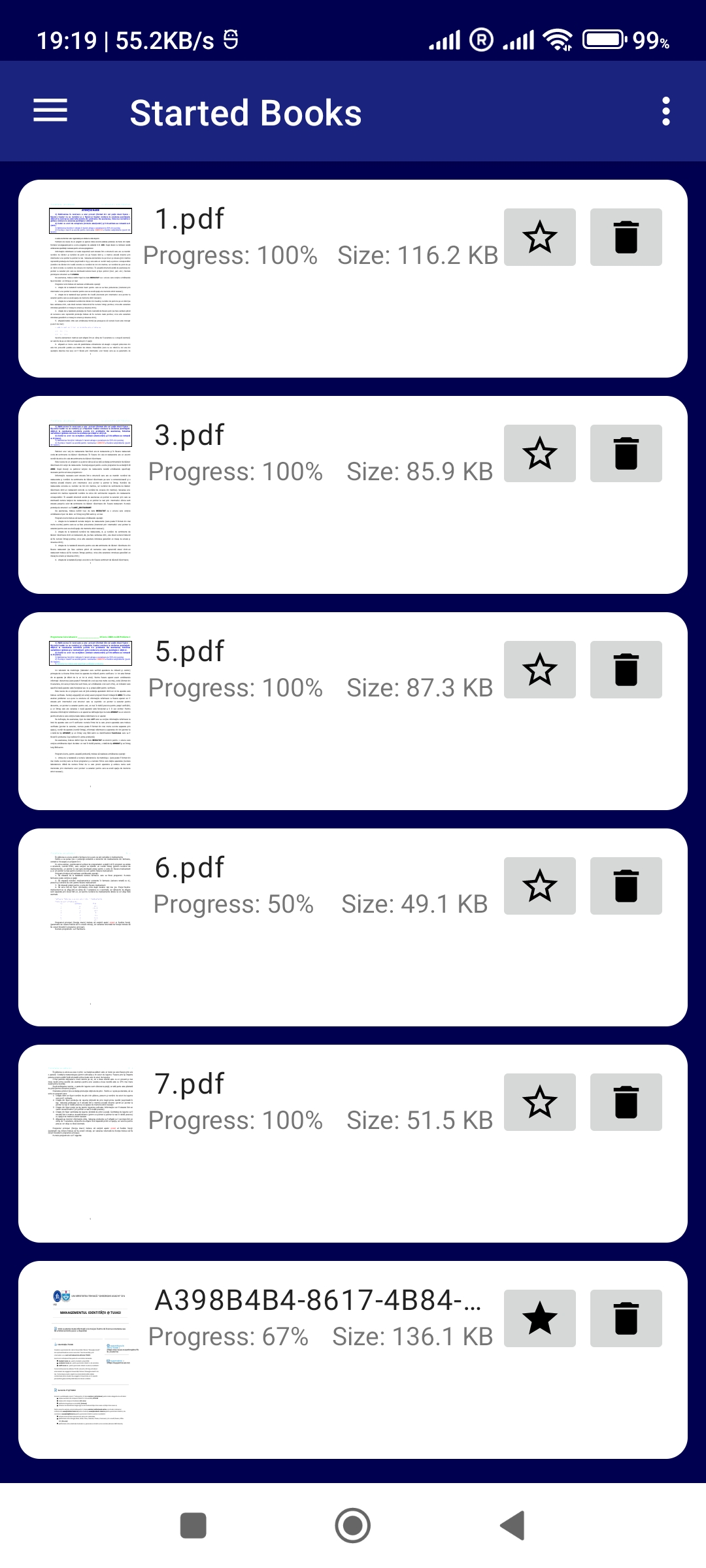706x1568 pixels.
Task: Delete the book 1.pdf
Action: point(625,238)
